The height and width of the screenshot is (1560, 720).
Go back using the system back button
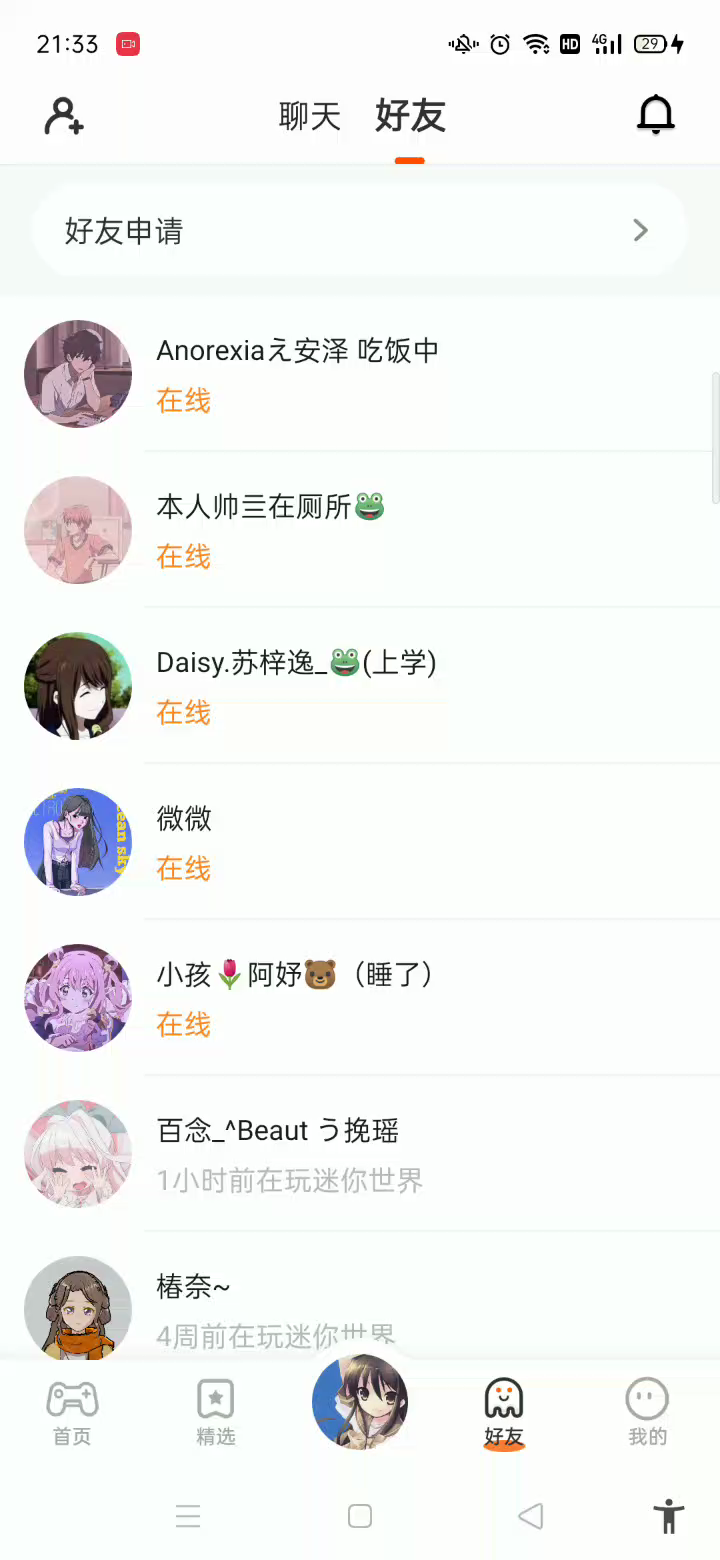[x=531, y=1516]
